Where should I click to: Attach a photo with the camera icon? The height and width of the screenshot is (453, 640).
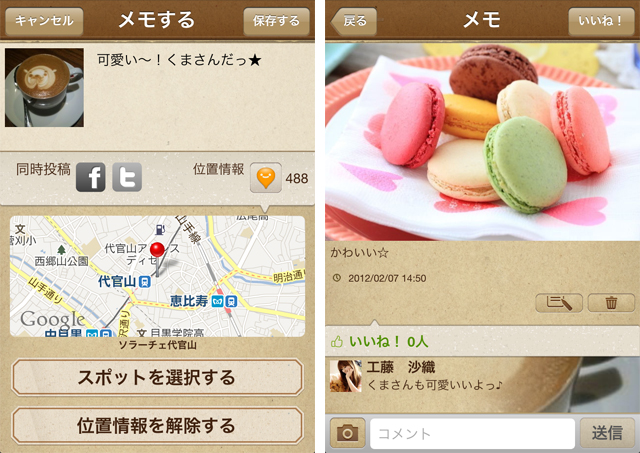tap(347, 433)
